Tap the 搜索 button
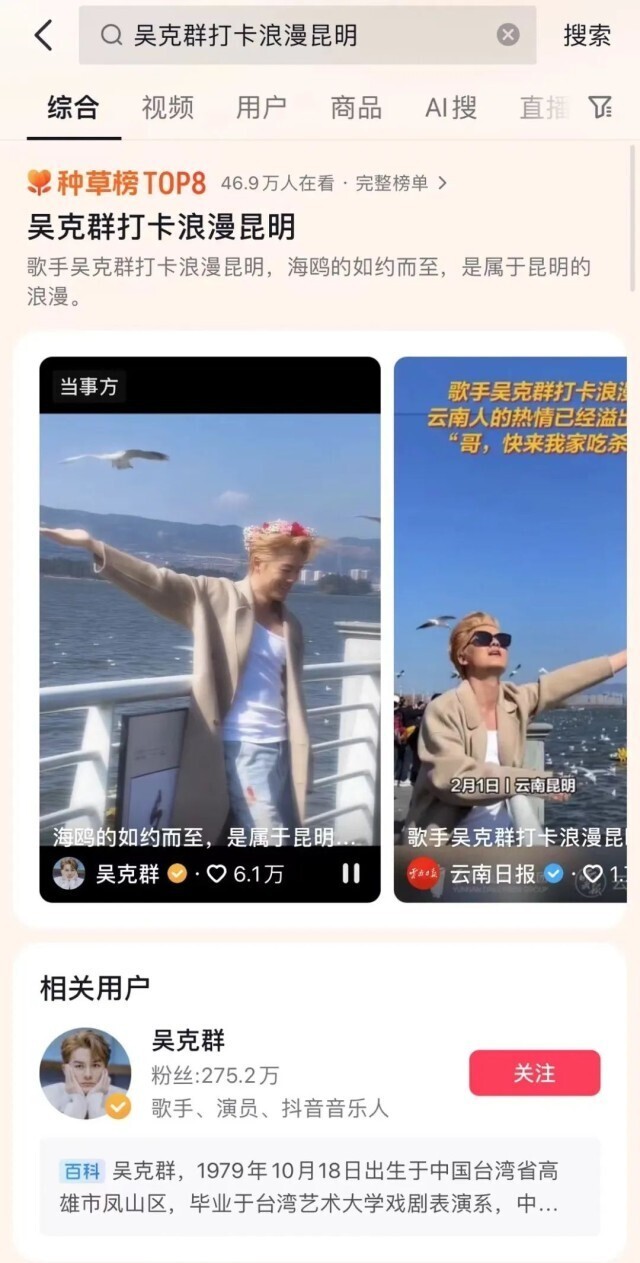Screen dimensions: 640x1263 (587, 36)
